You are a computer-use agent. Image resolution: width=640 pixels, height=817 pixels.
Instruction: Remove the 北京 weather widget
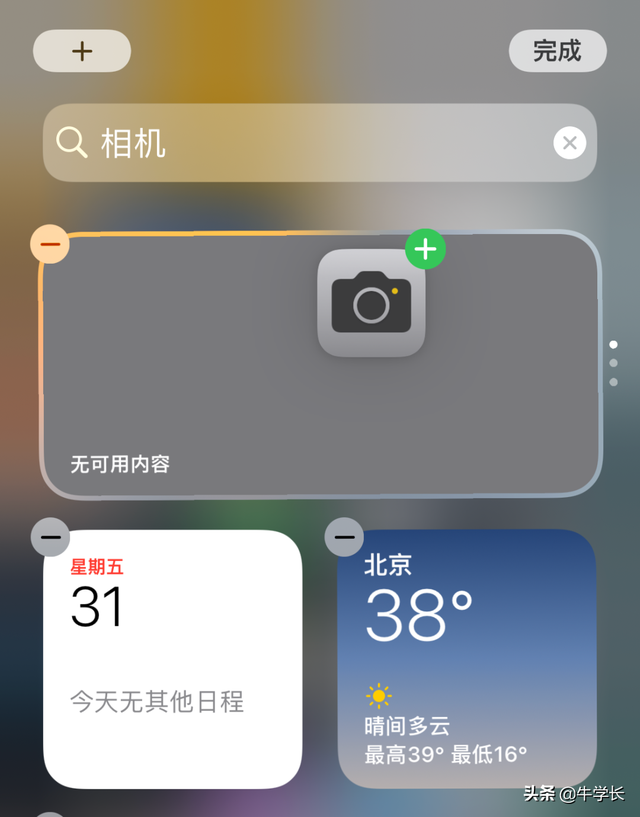[344, 537]
